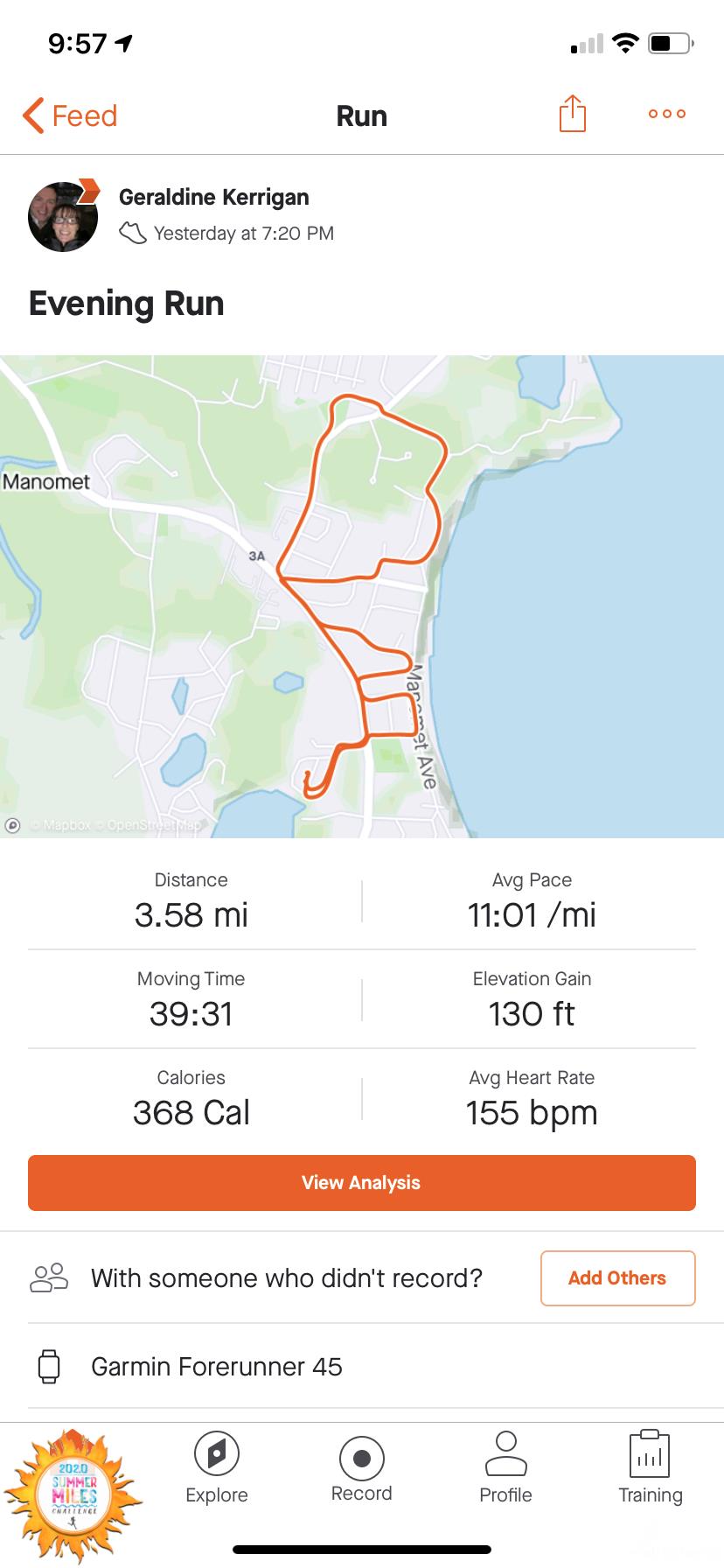Open Geraldine Kerrigan's profile photo
The image size is (724, 1568).
pos(64,216)
